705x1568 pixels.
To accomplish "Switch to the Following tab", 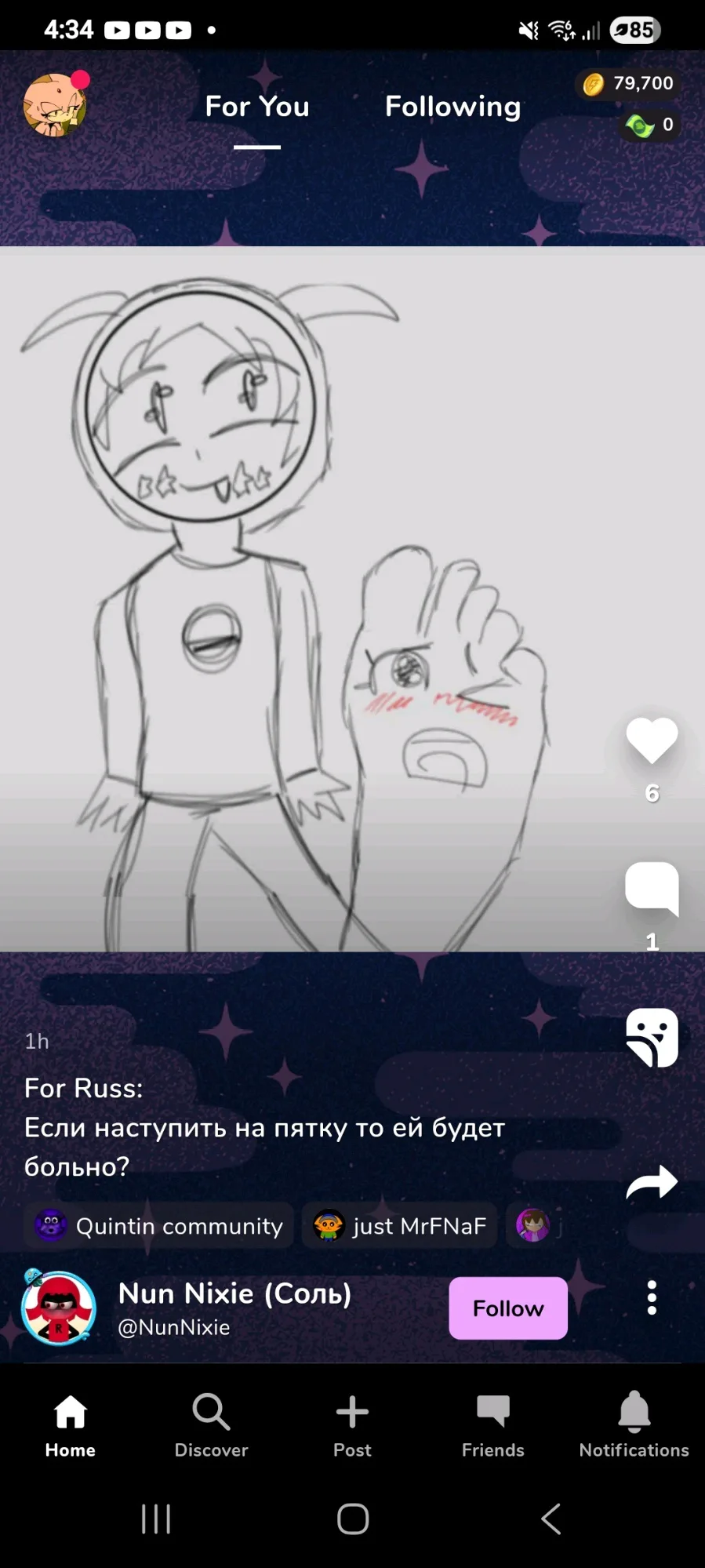I will pos(452,107).
